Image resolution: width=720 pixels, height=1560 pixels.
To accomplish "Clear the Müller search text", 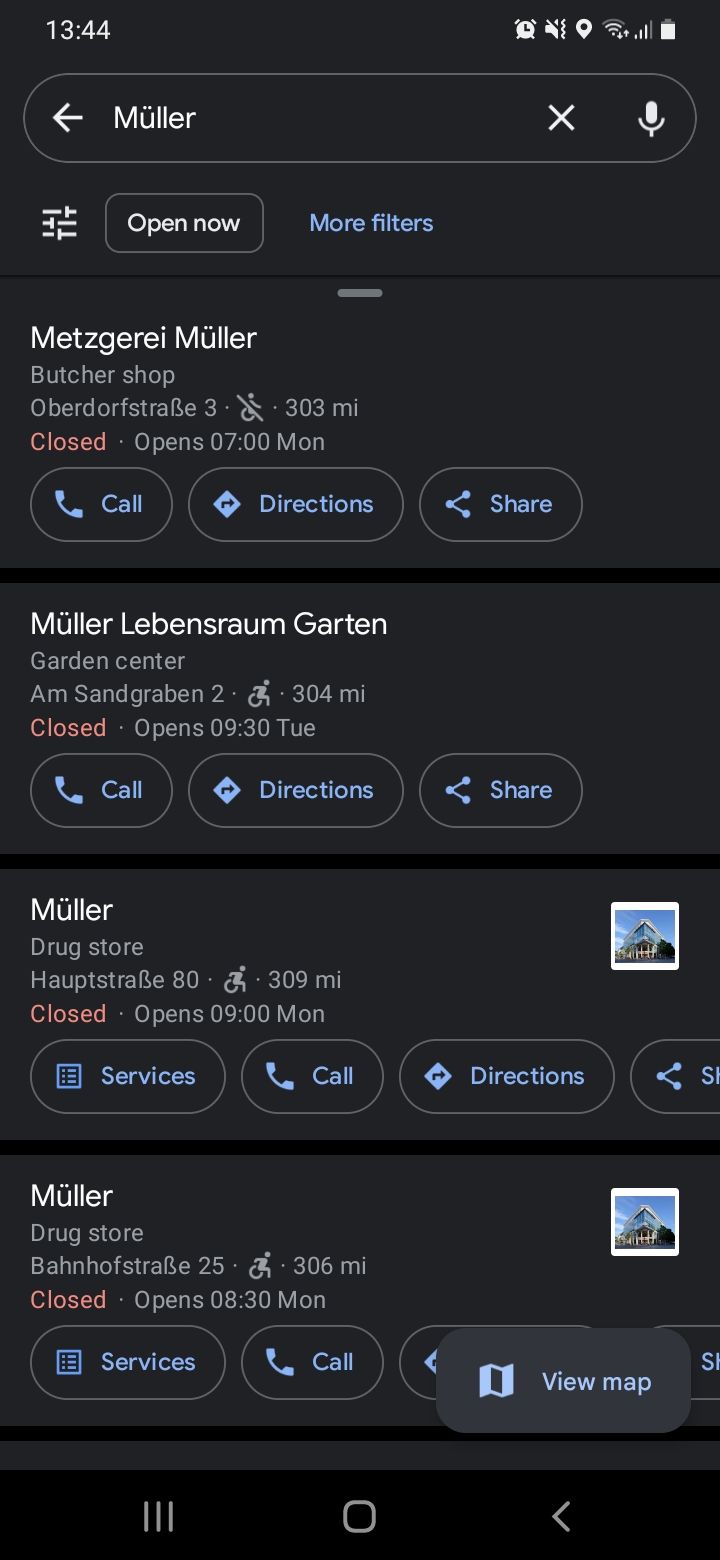I will [561, 118].
